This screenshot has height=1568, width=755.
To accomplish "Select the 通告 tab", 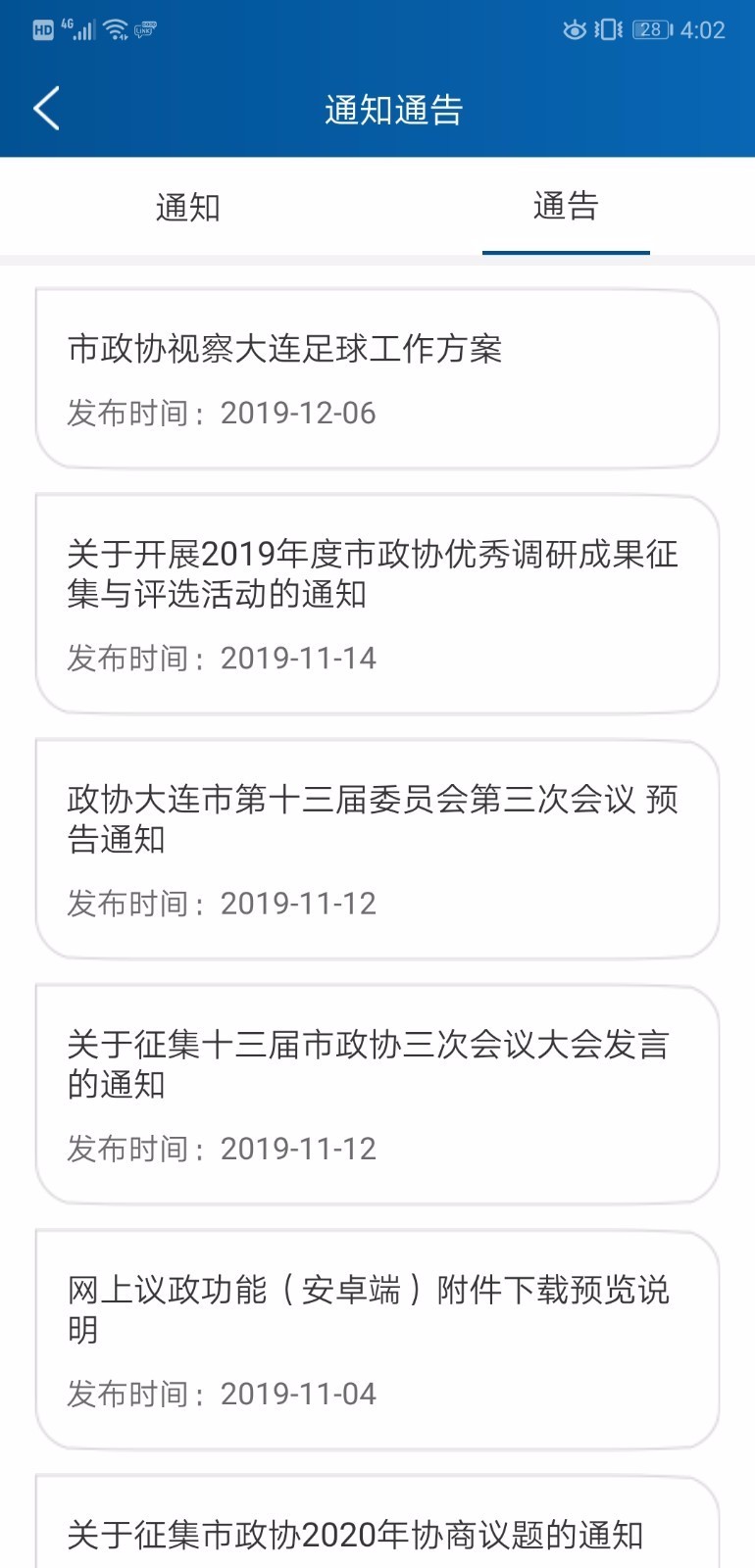I will tap(566, 207).
